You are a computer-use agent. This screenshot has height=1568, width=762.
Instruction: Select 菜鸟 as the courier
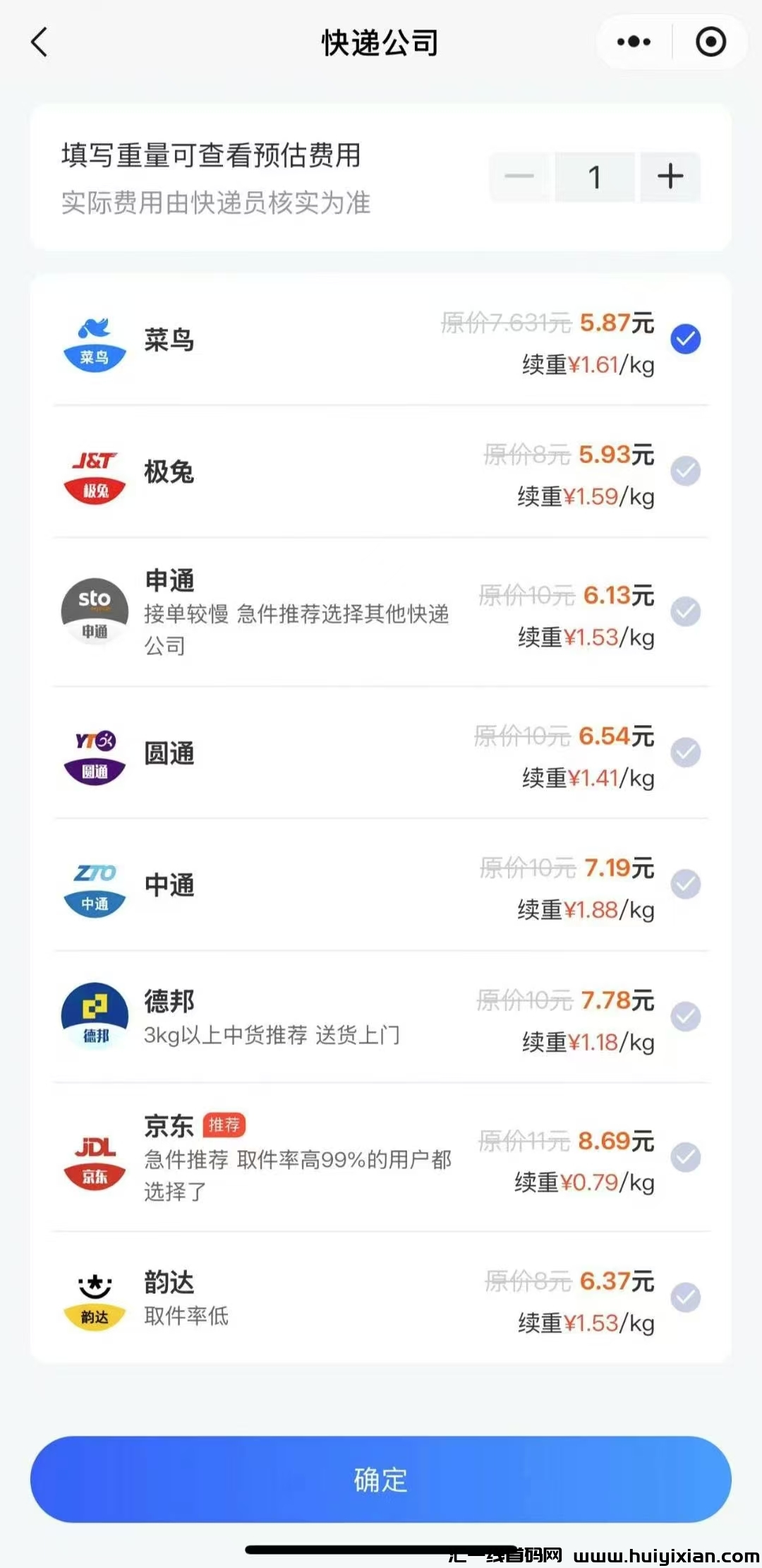point(685,340)
